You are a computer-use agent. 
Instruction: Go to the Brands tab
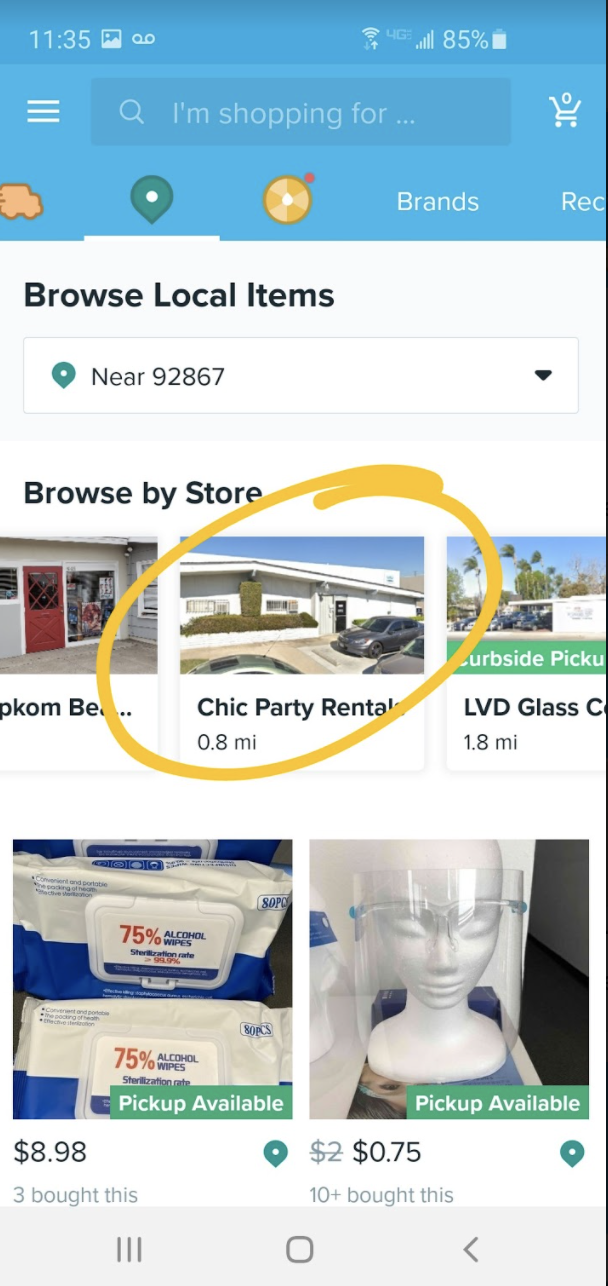(x=437, y=202)
